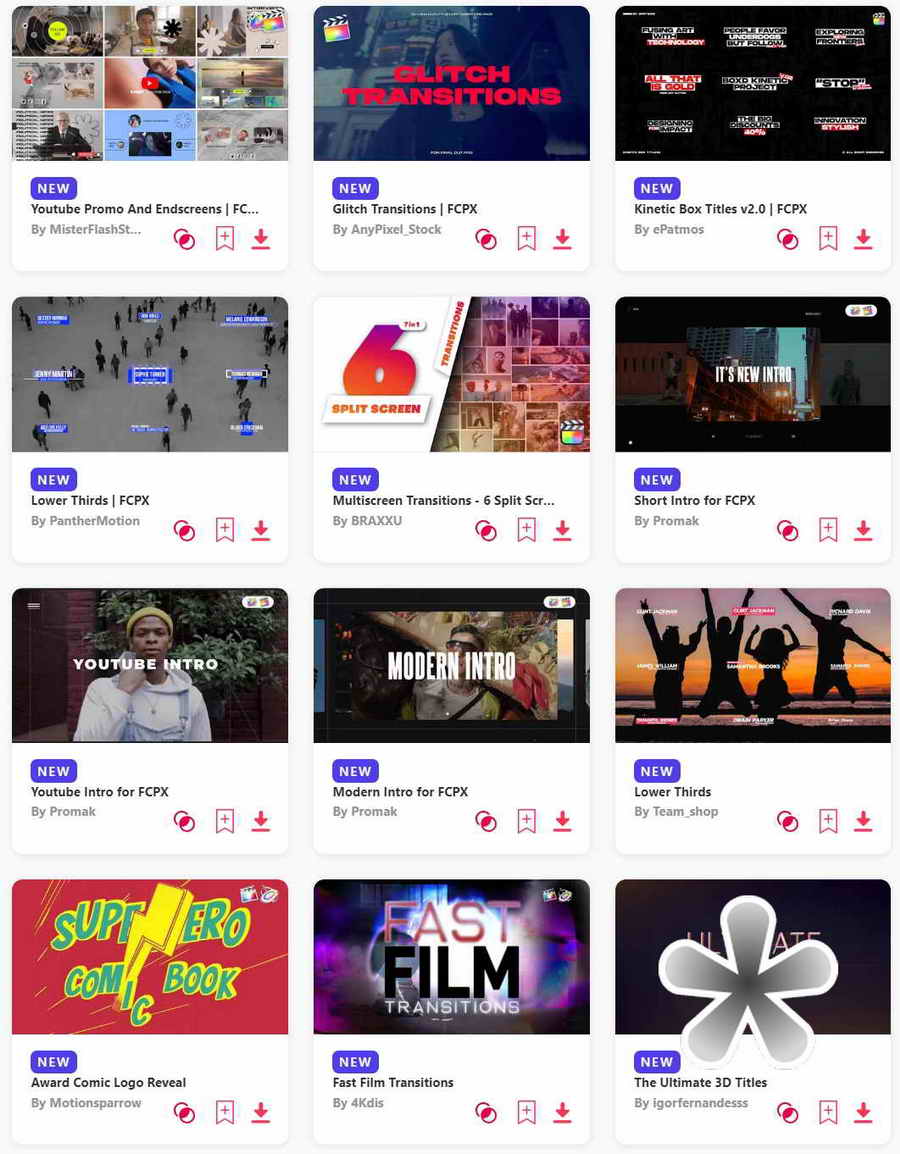Download Lower Thirds by Team_shop
Image resolution: width=900 pixels, height=1154 pixels.
tap(864, 821)
